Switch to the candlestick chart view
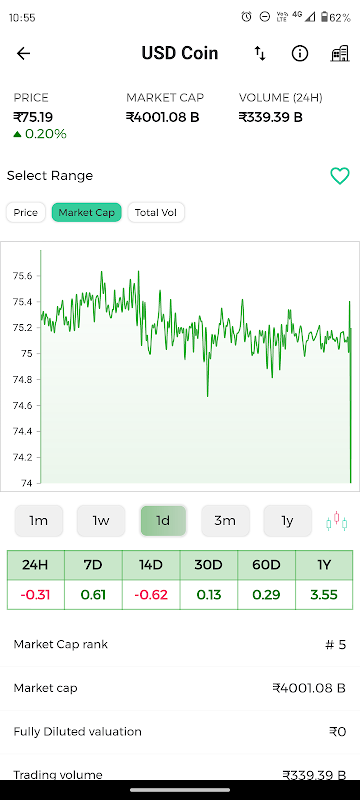The image size is (360, 800). click(x=337, y=521)
